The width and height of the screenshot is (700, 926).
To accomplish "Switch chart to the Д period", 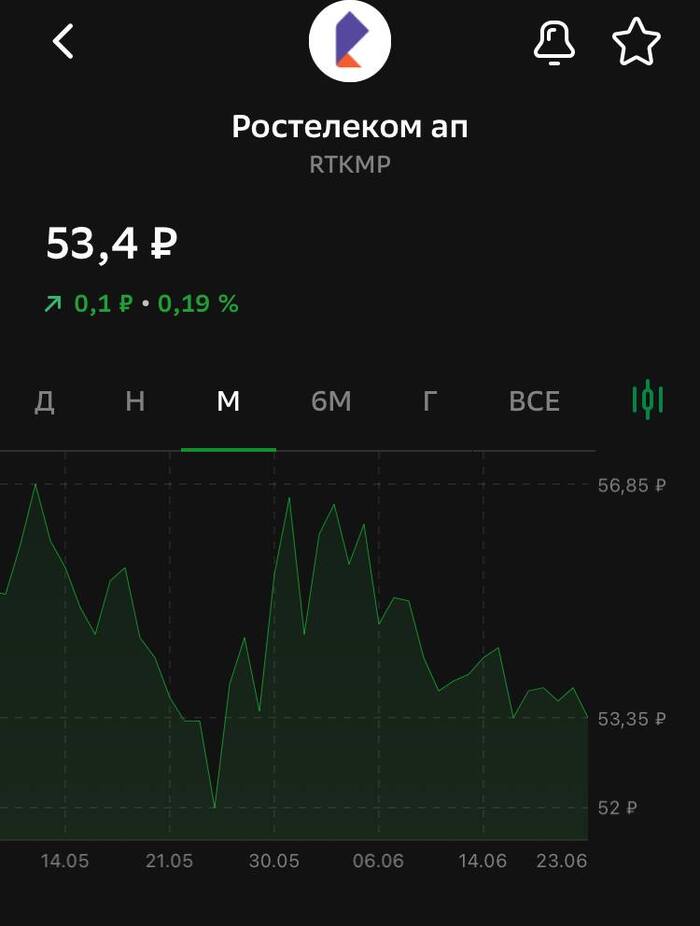I will (x=44, y=402).
